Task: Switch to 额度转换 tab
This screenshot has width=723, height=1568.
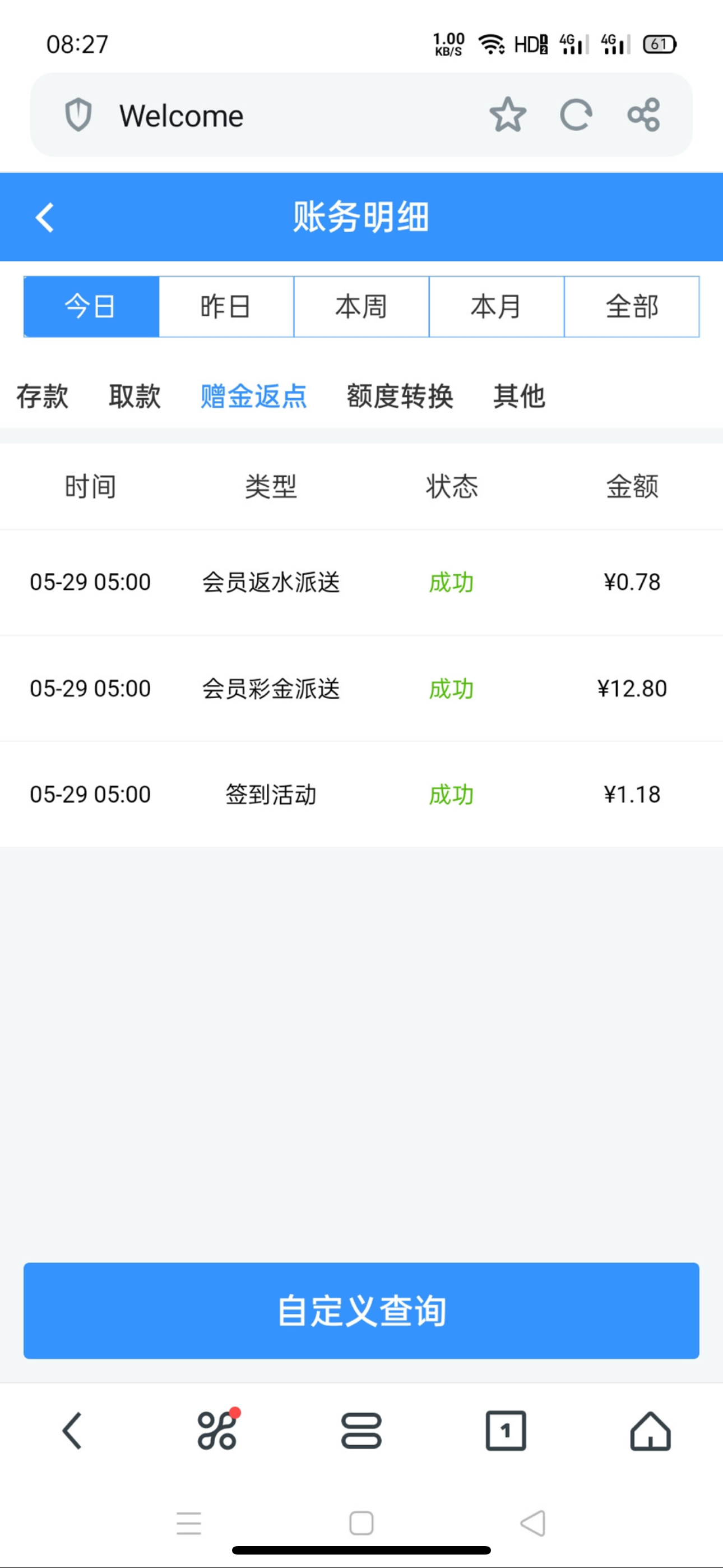Action: (x=400, y=396)
